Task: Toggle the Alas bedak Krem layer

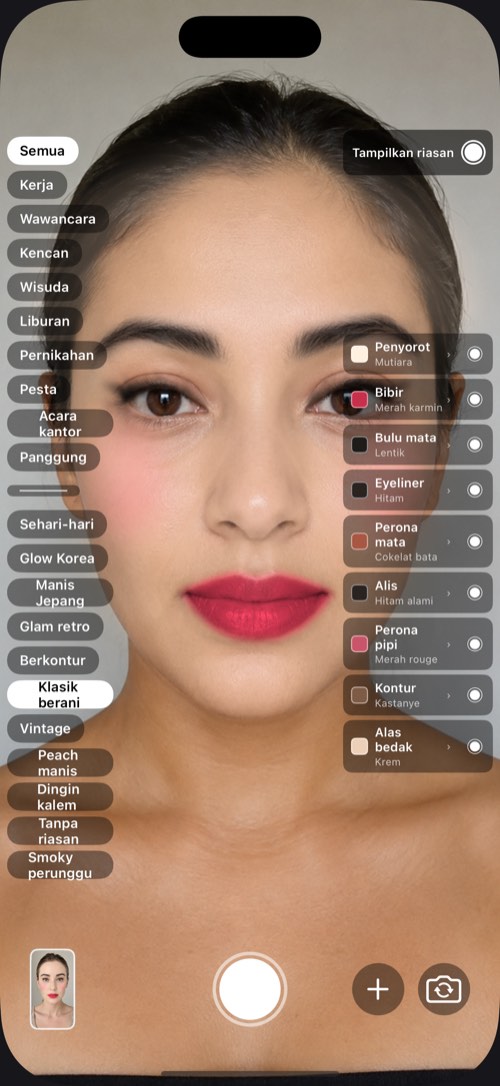Action: (474, 746)
